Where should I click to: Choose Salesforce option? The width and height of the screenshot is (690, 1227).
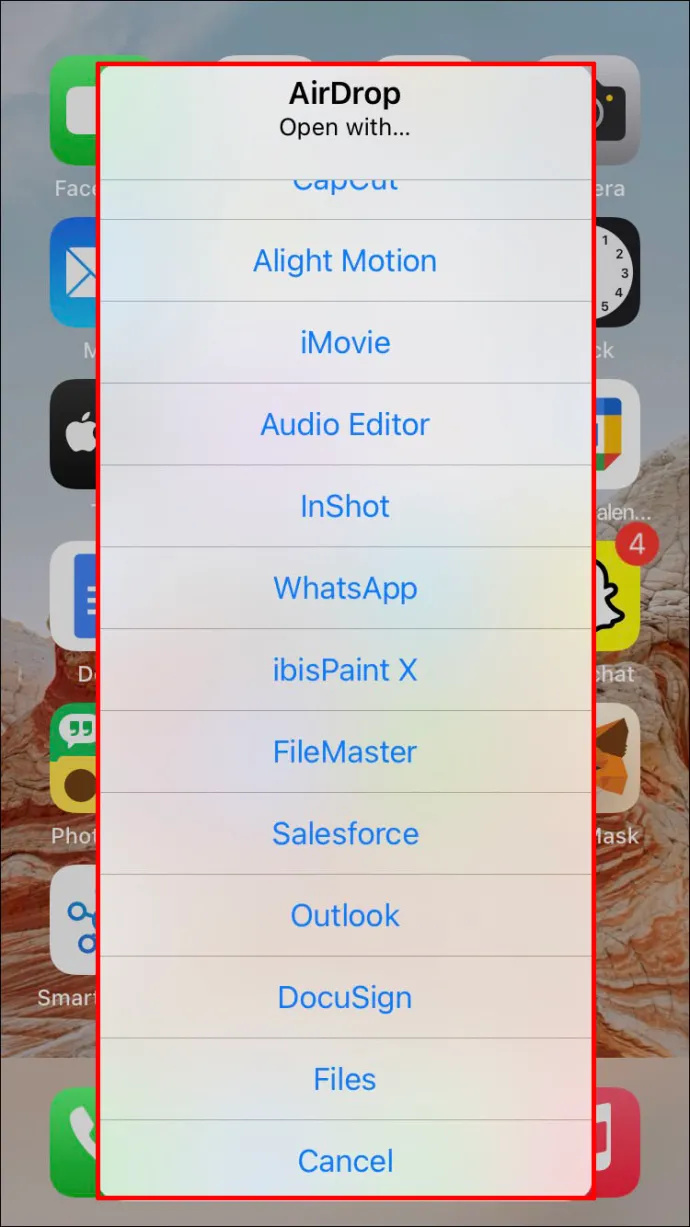345,835
